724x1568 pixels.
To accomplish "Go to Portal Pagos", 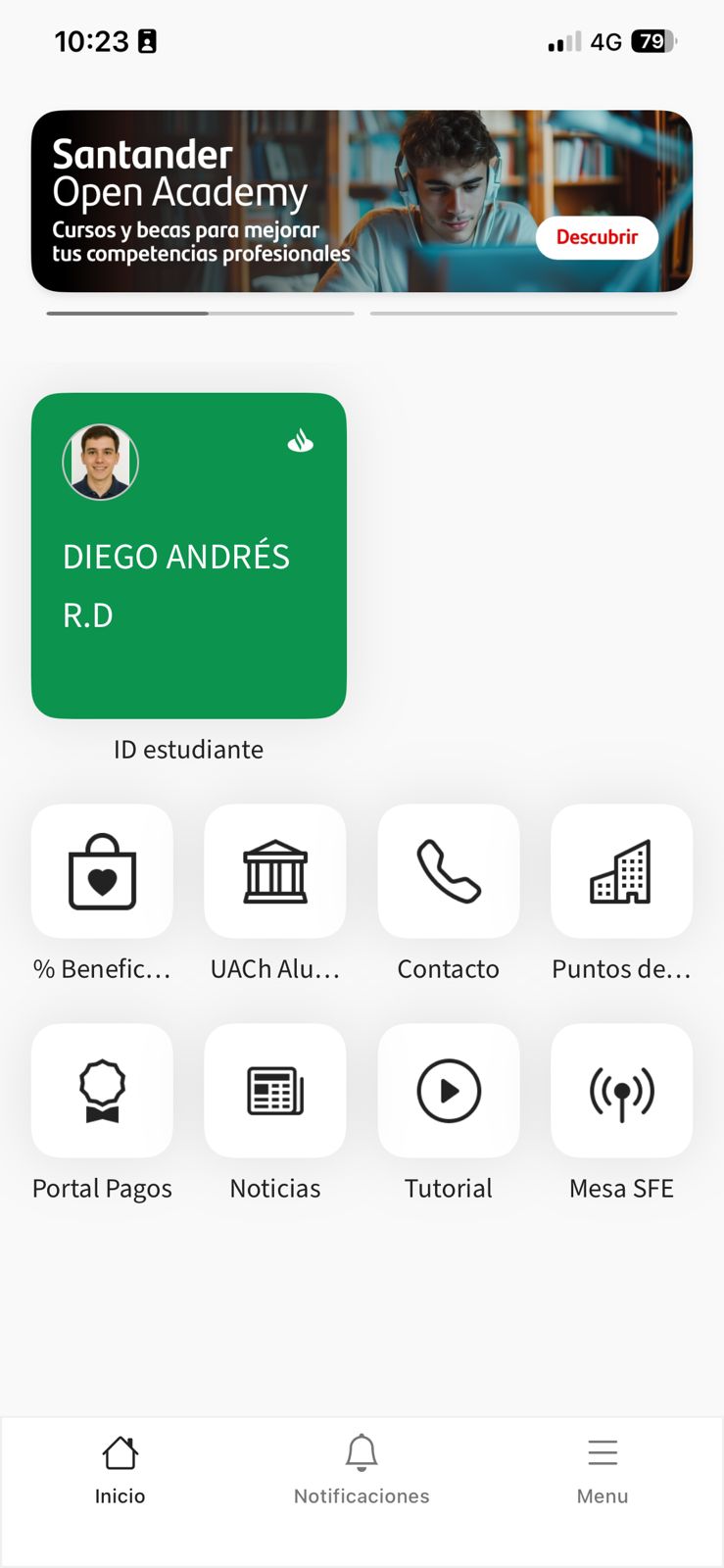I will pyautogui.click(x=102, y=1091).
